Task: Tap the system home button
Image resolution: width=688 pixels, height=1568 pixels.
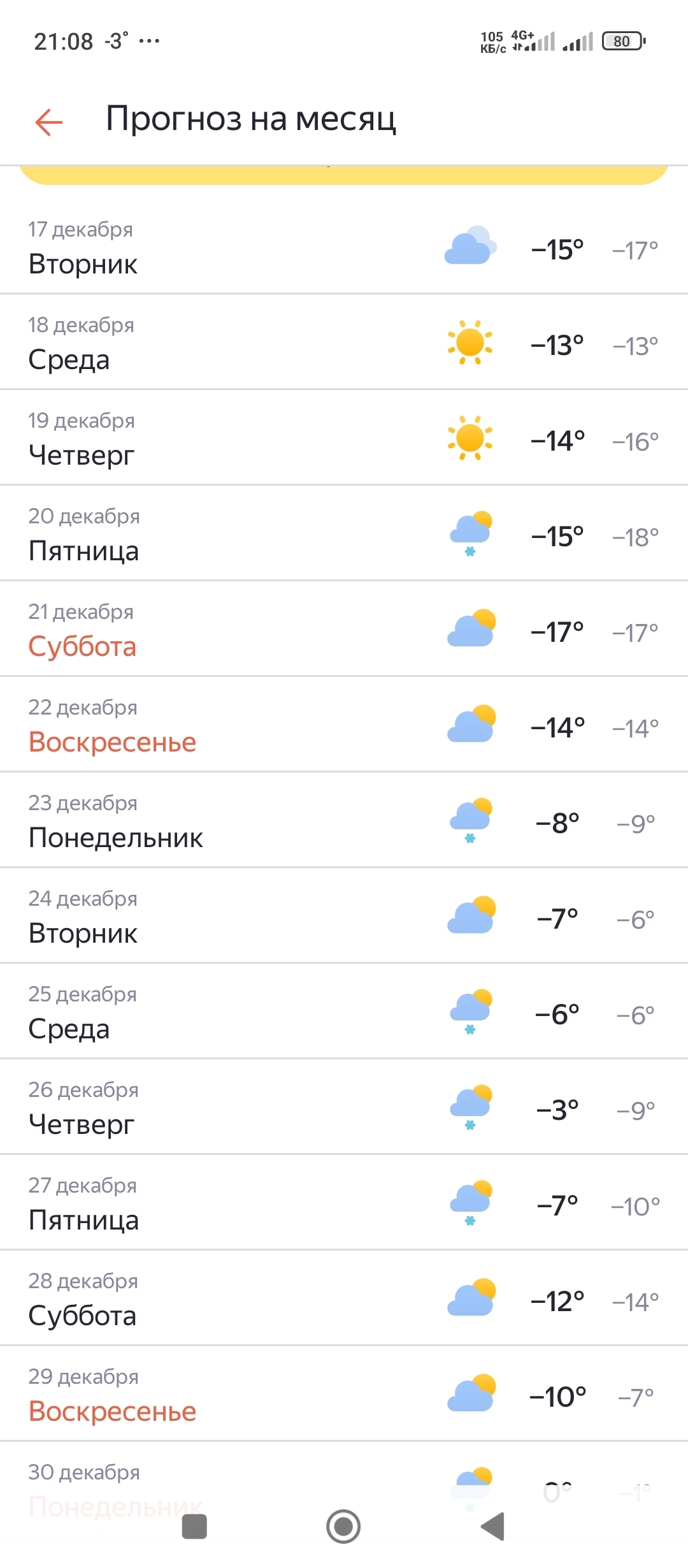Action: [343, 1527]
